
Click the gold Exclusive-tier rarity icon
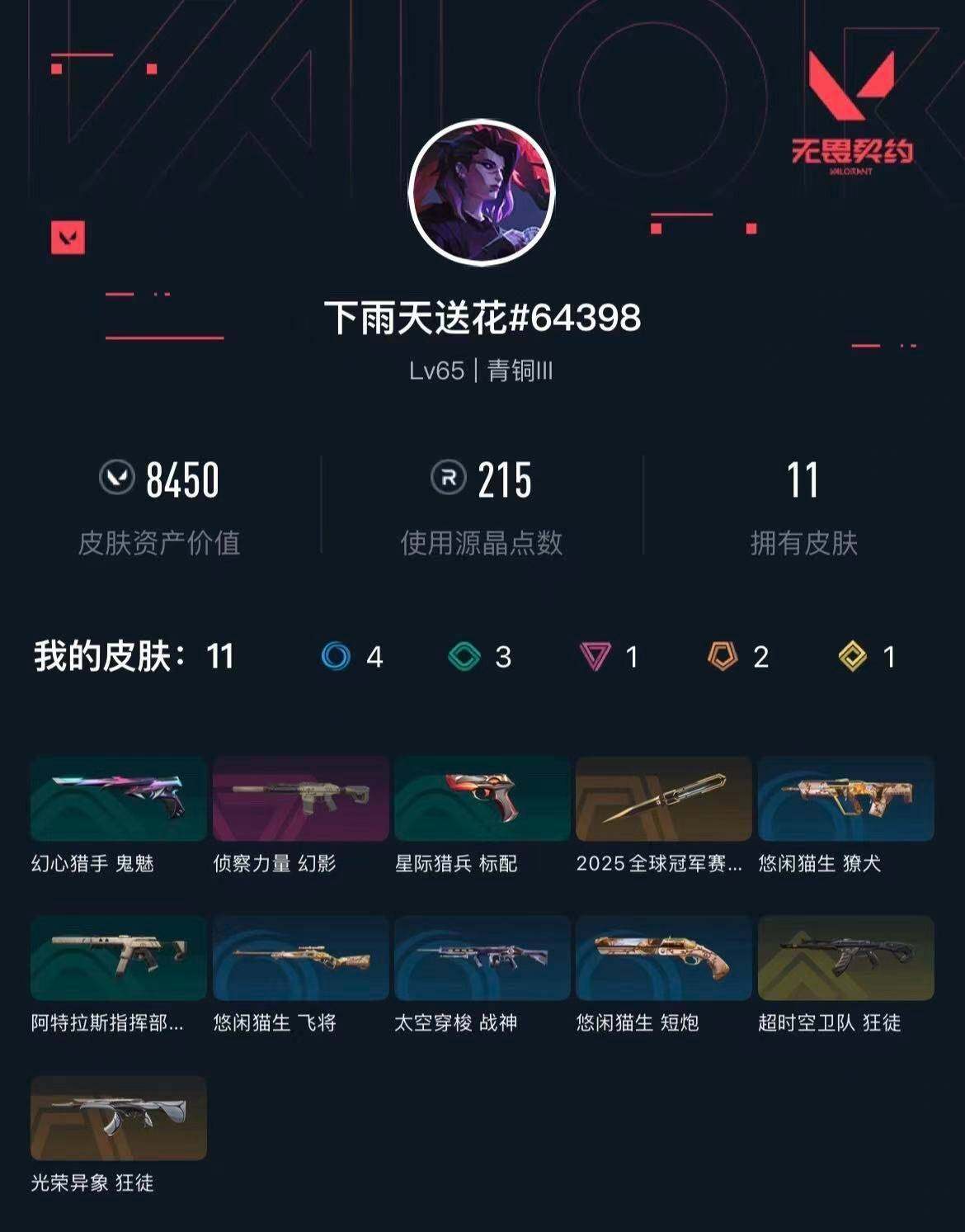[x=852, y=656]
